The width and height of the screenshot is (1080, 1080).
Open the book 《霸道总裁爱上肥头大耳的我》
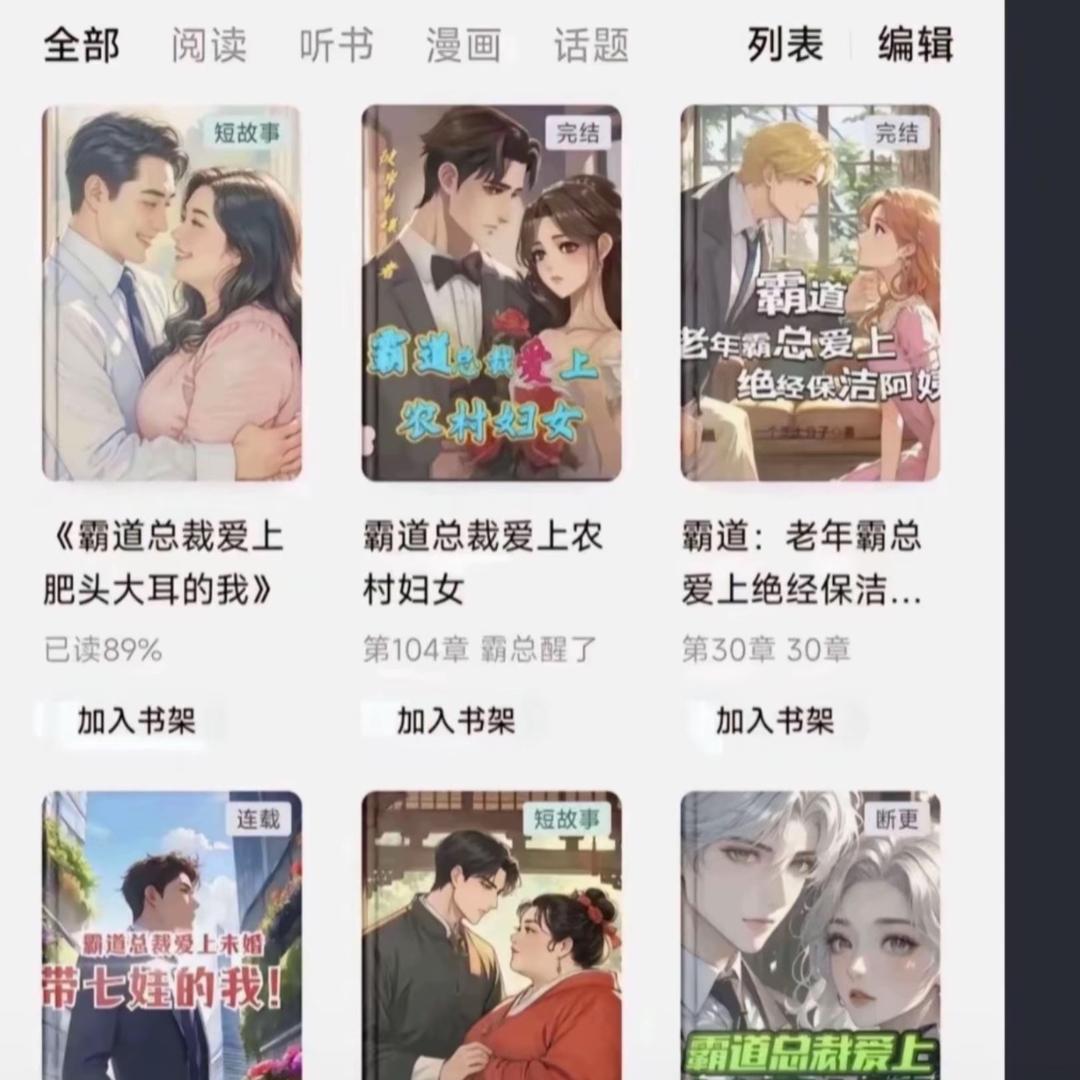pos(171,293)
